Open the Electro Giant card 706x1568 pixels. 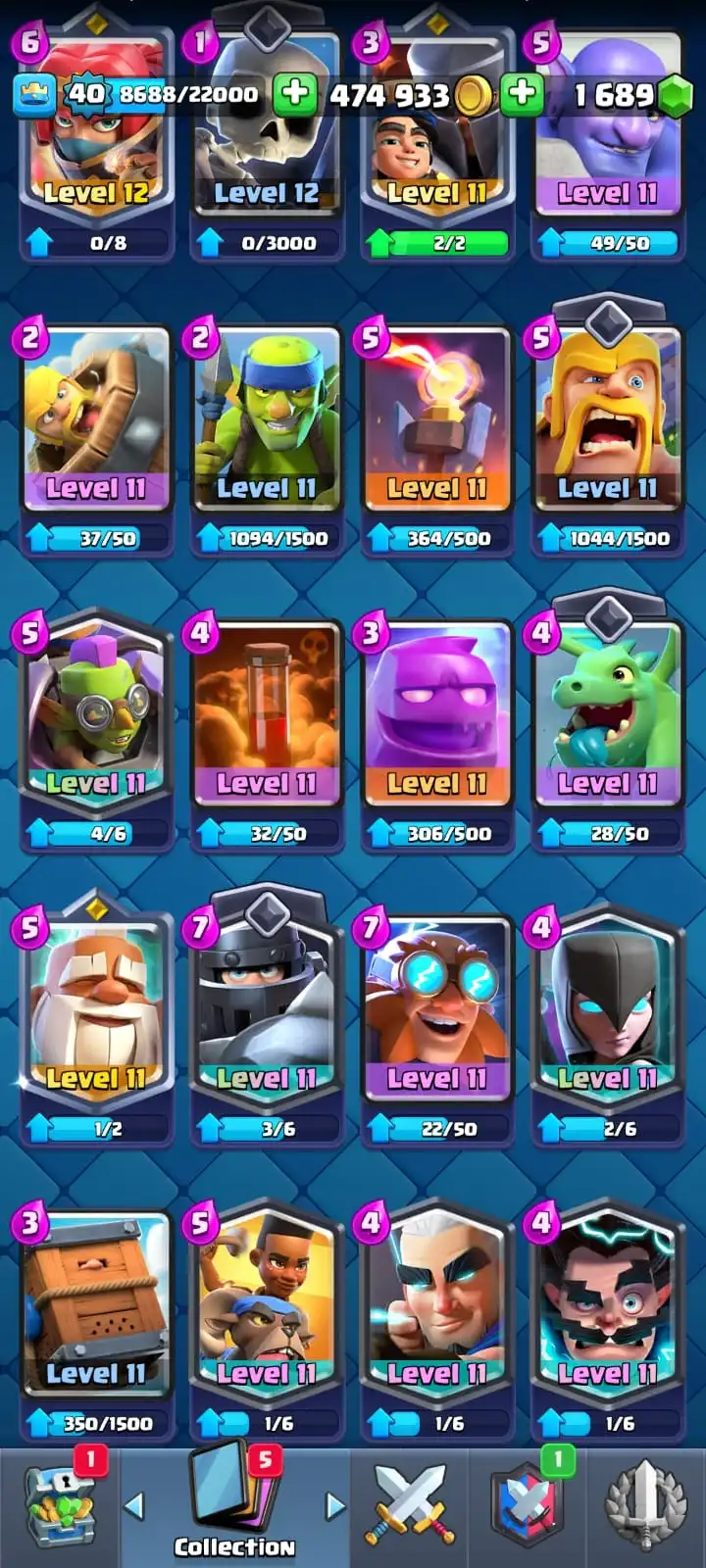(436, 1009)
